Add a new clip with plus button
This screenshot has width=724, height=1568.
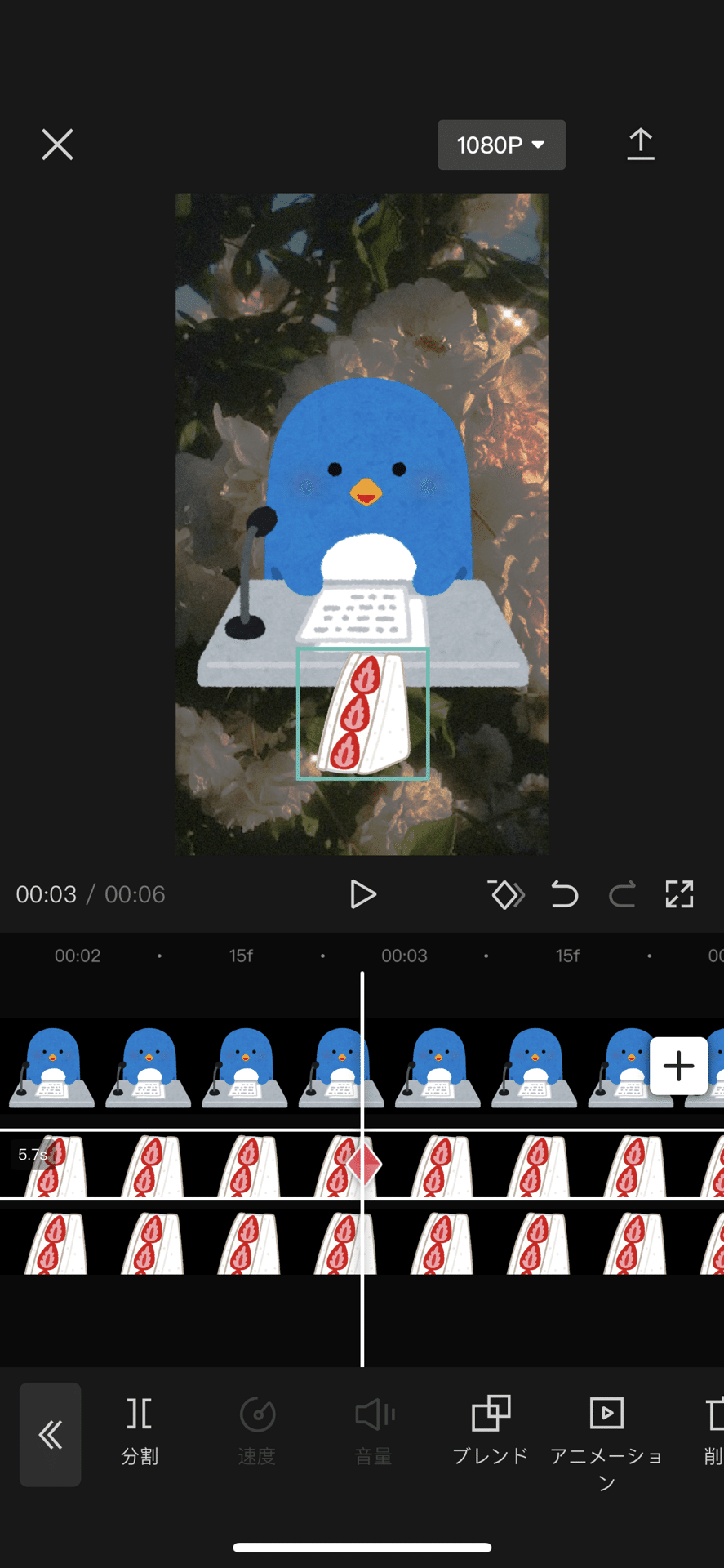pyautogui.click(x=678, y=1066)
